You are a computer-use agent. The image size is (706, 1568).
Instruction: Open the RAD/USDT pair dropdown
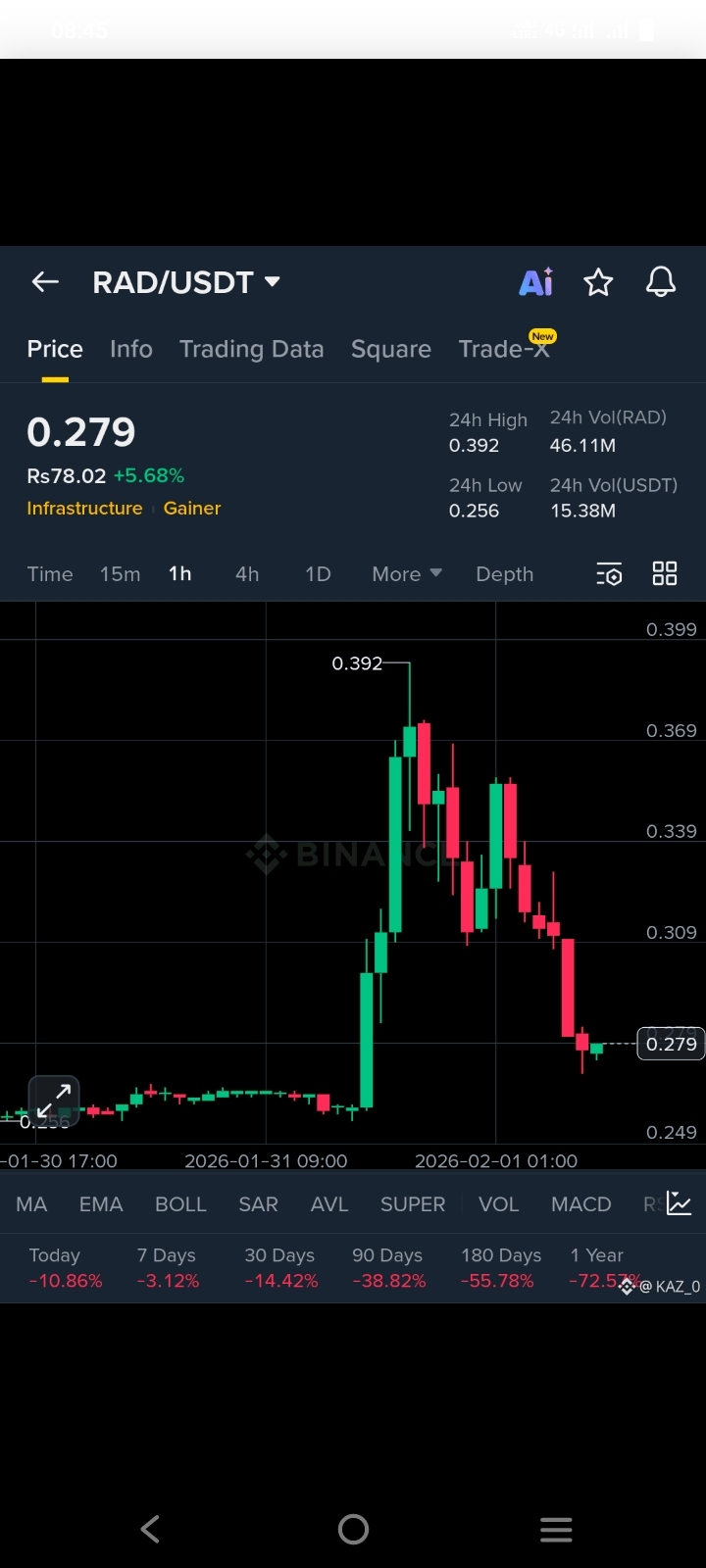(x=186, y=282)
